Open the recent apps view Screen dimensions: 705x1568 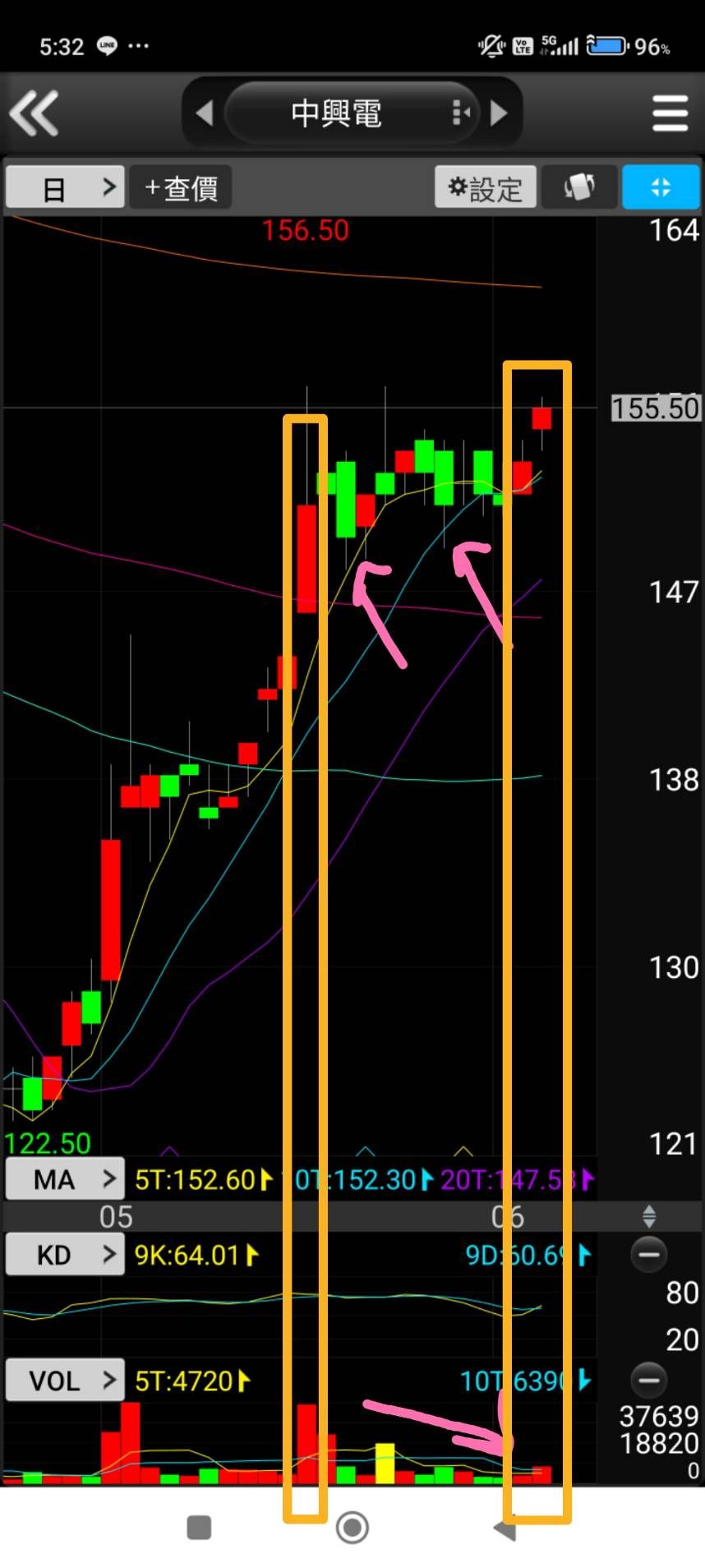coord(199,1528)
